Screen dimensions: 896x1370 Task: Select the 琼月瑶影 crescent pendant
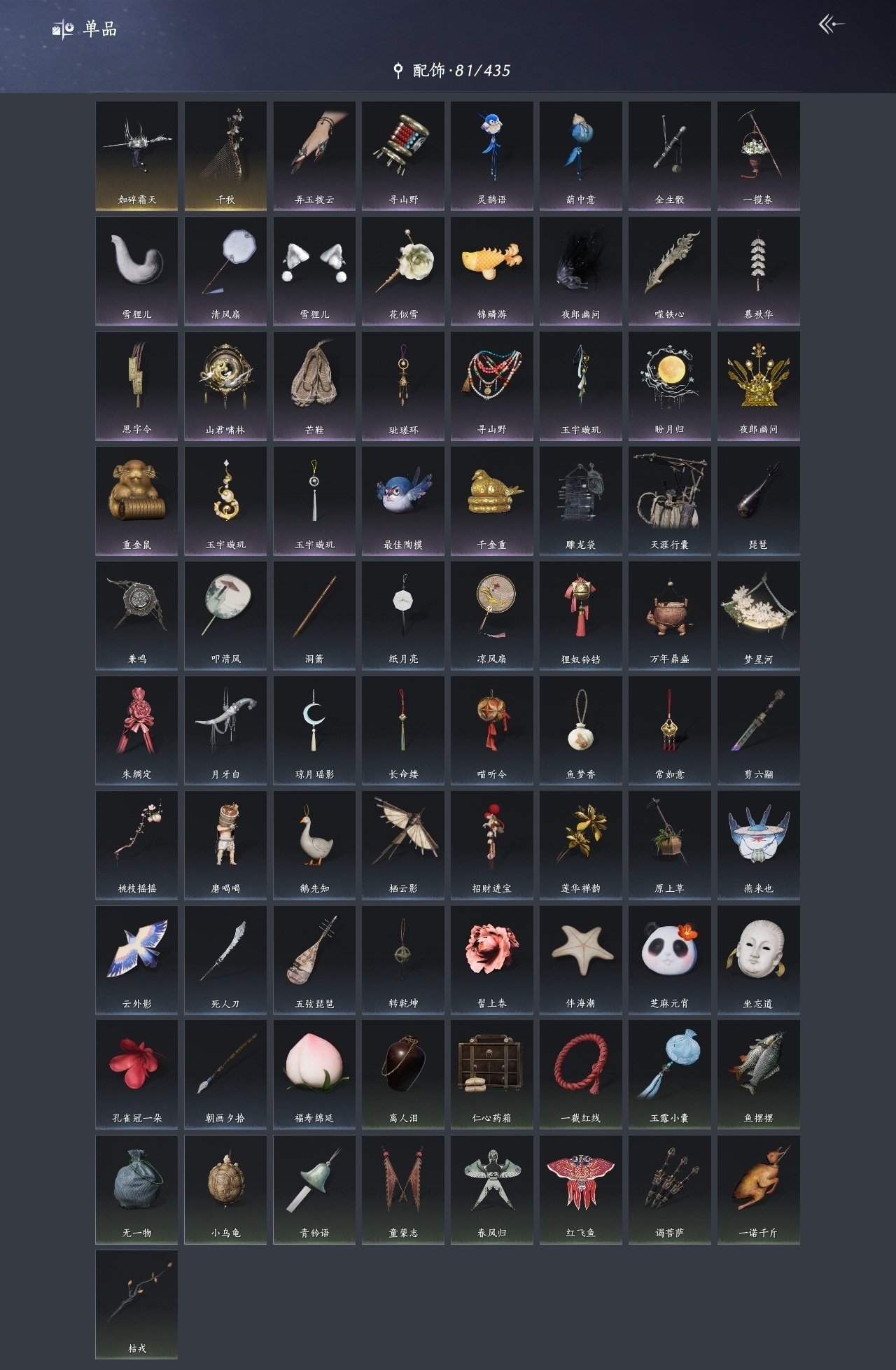pos(314,729)
